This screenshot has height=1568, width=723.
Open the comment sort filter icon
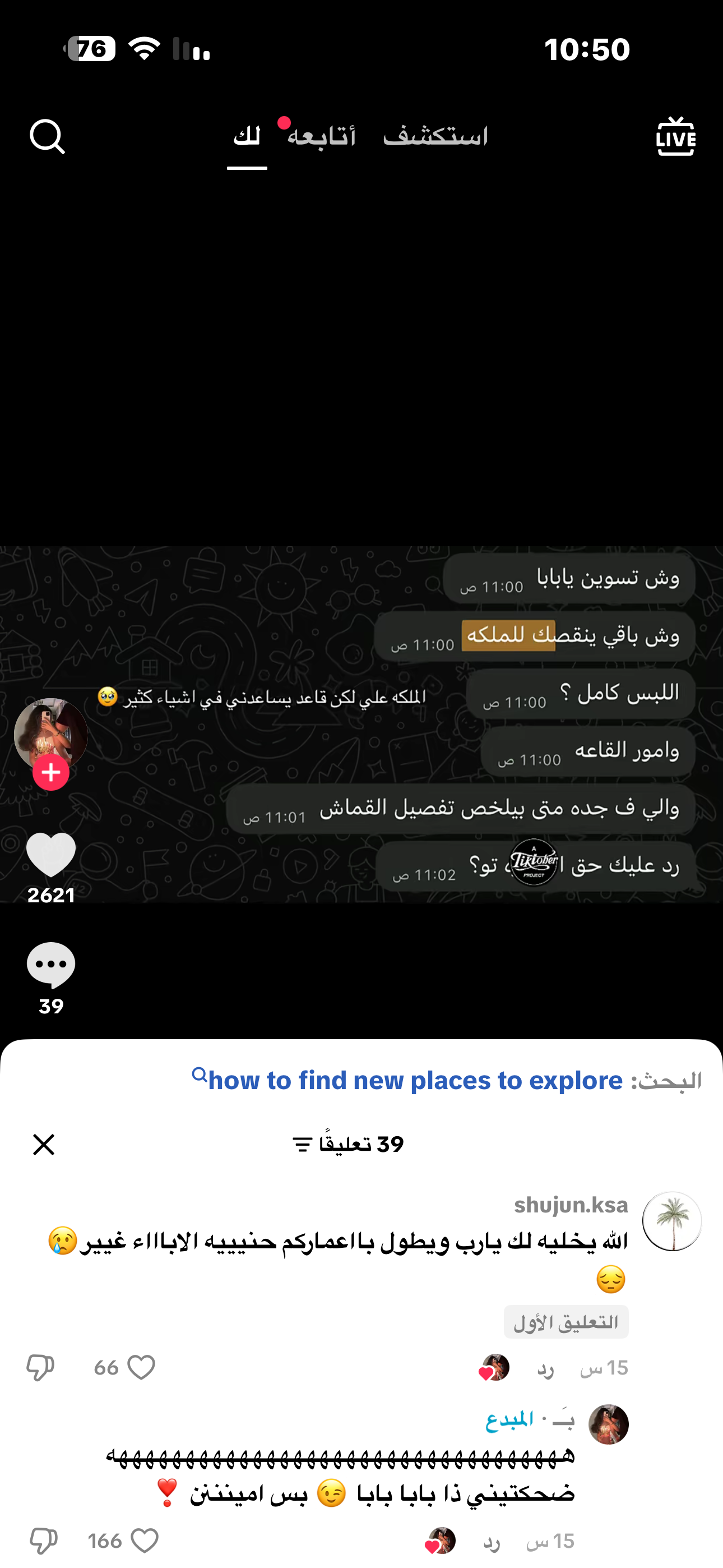click(302, 1143)
